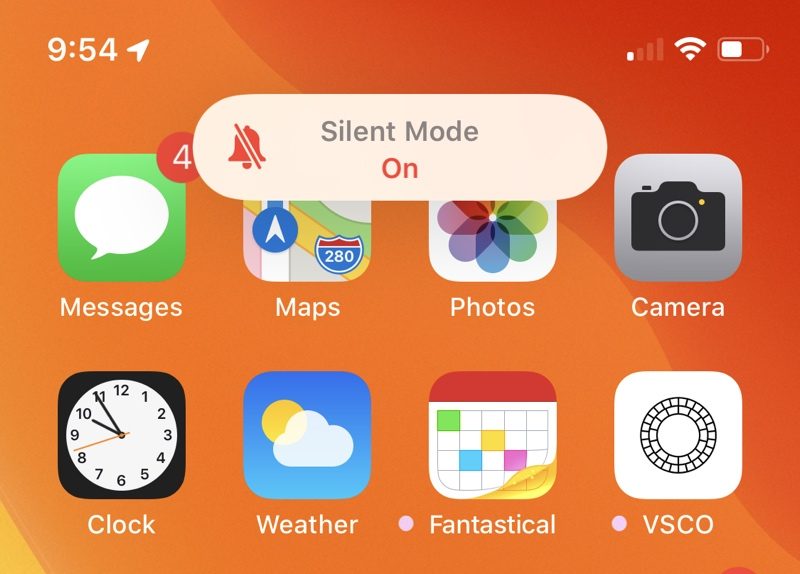Open the Clock app
The width and height of the screenshot is (800, 574).
(x=121, y=435)
